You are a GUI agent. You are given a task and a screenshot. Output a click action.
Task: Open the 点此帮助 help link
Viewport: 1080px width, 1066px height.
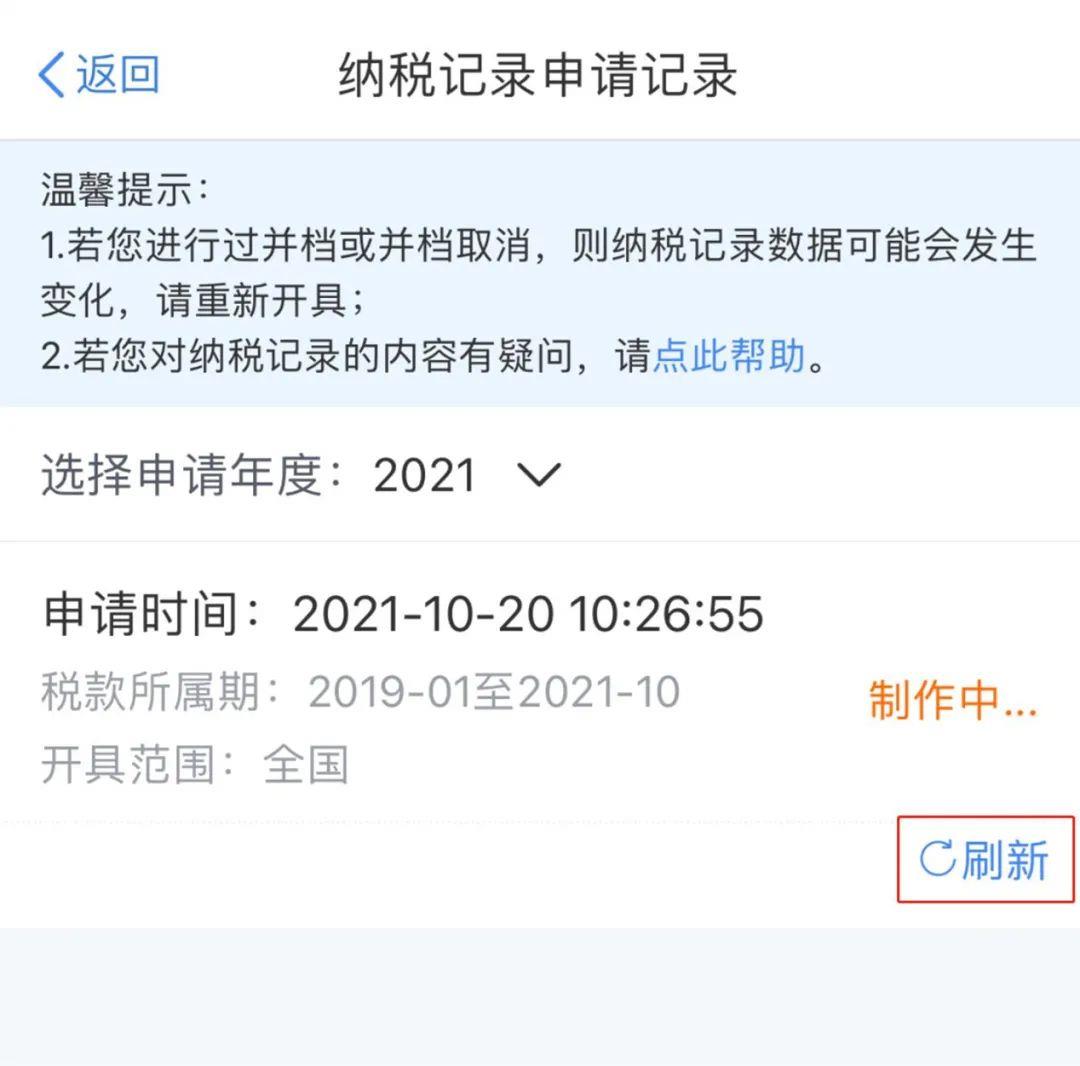tap(729, 356)
